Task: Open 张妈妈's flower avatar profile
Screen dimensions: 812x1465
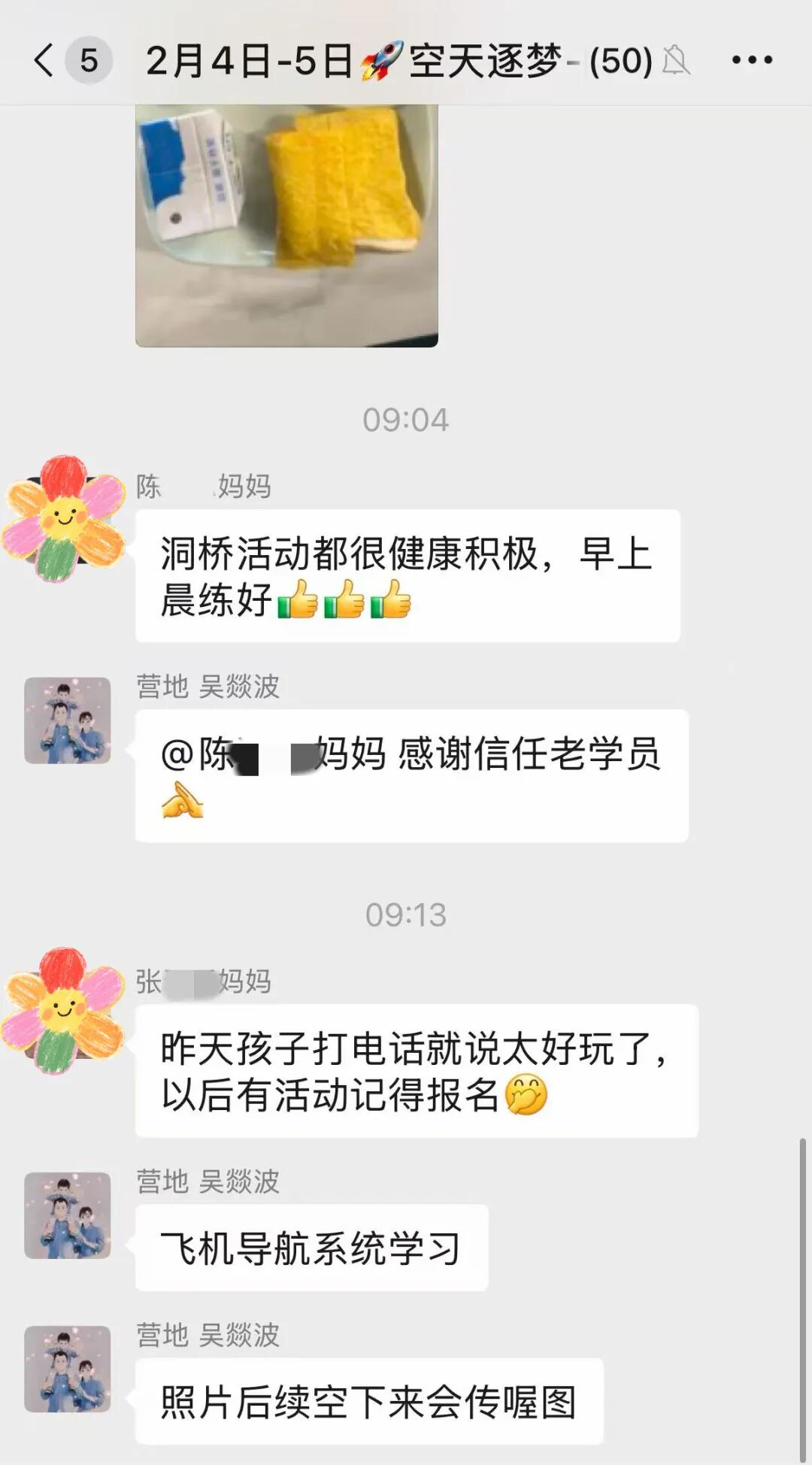Action: [65, 1012]
